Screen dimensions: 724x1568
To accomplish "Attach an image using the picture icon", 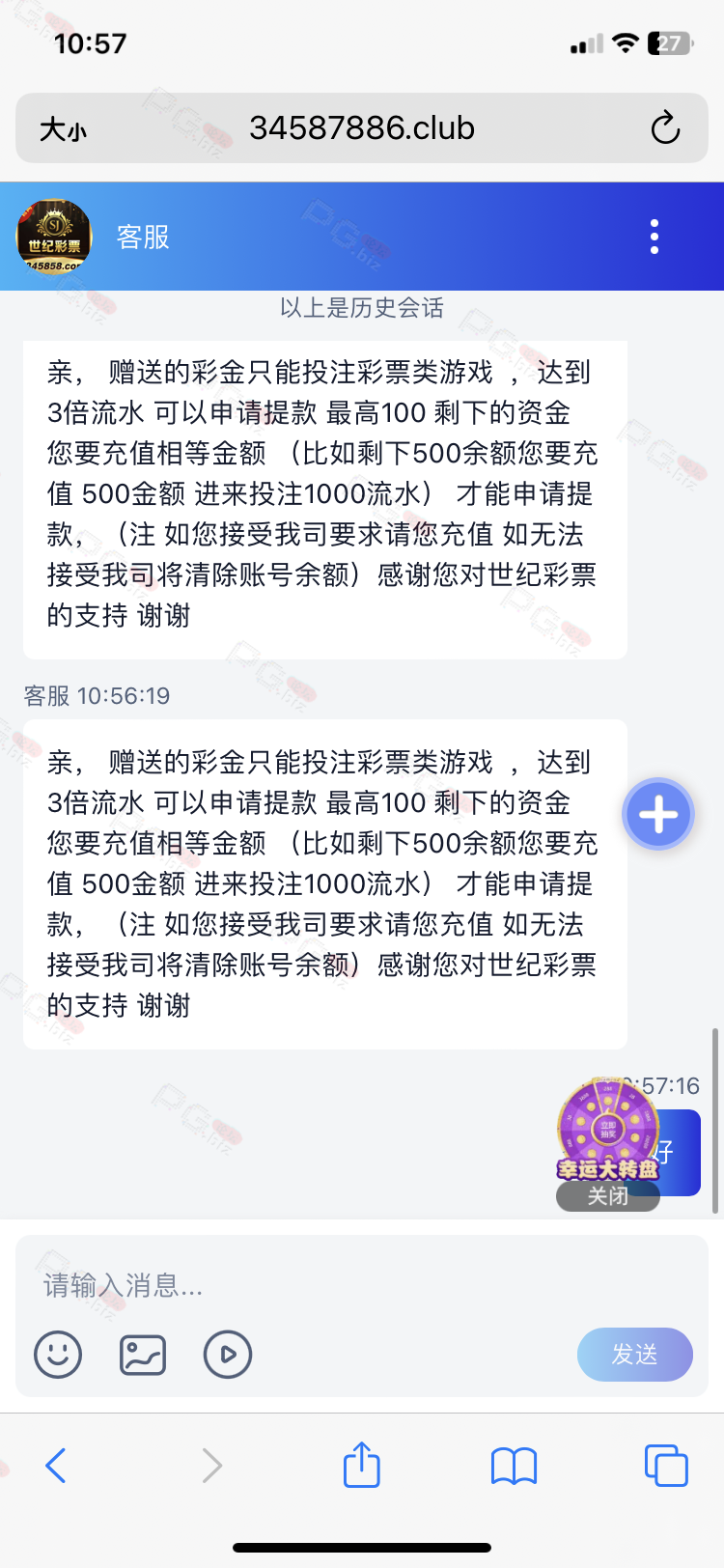I will (143, 1355).
